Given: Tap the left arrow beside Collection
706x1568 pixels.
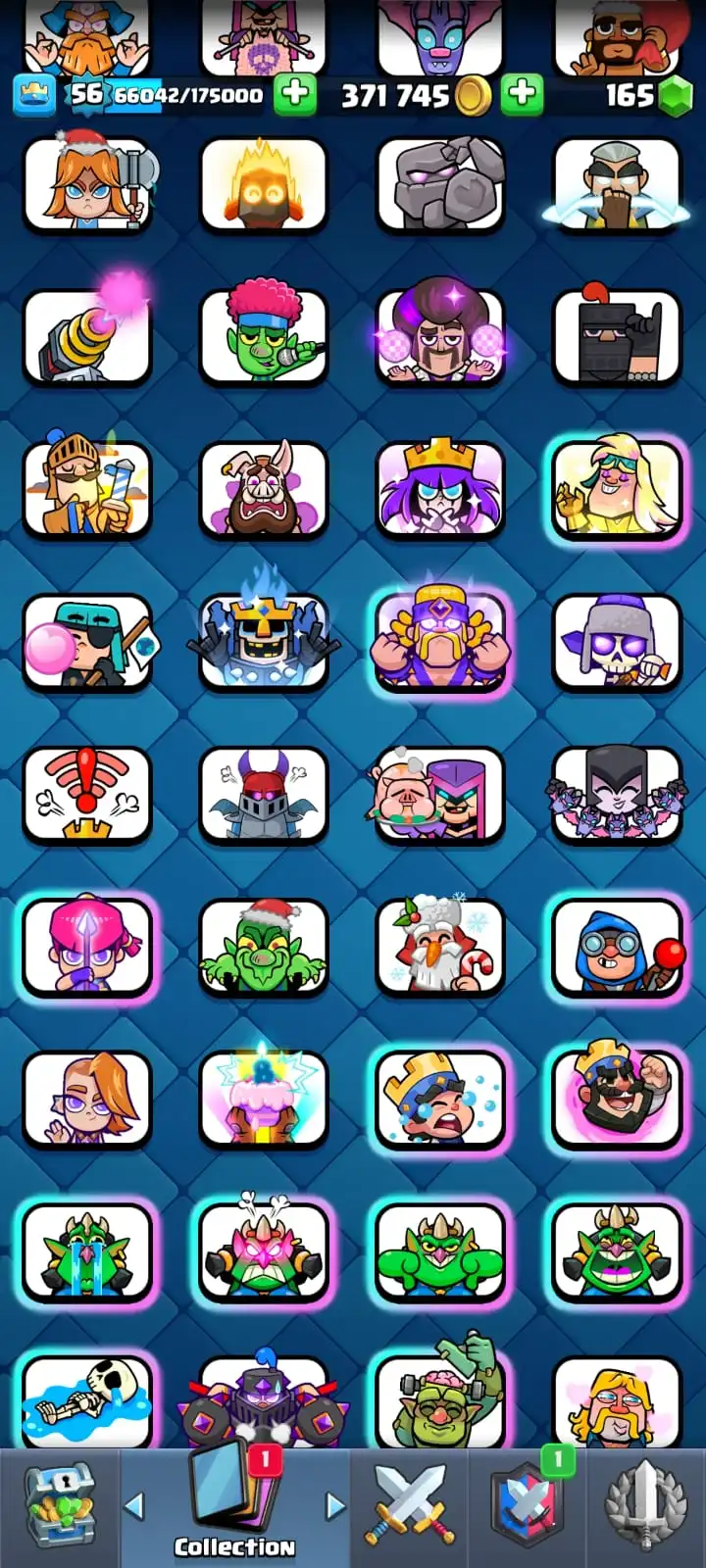Looking at the screenshot, I should tap(135, 1505).
